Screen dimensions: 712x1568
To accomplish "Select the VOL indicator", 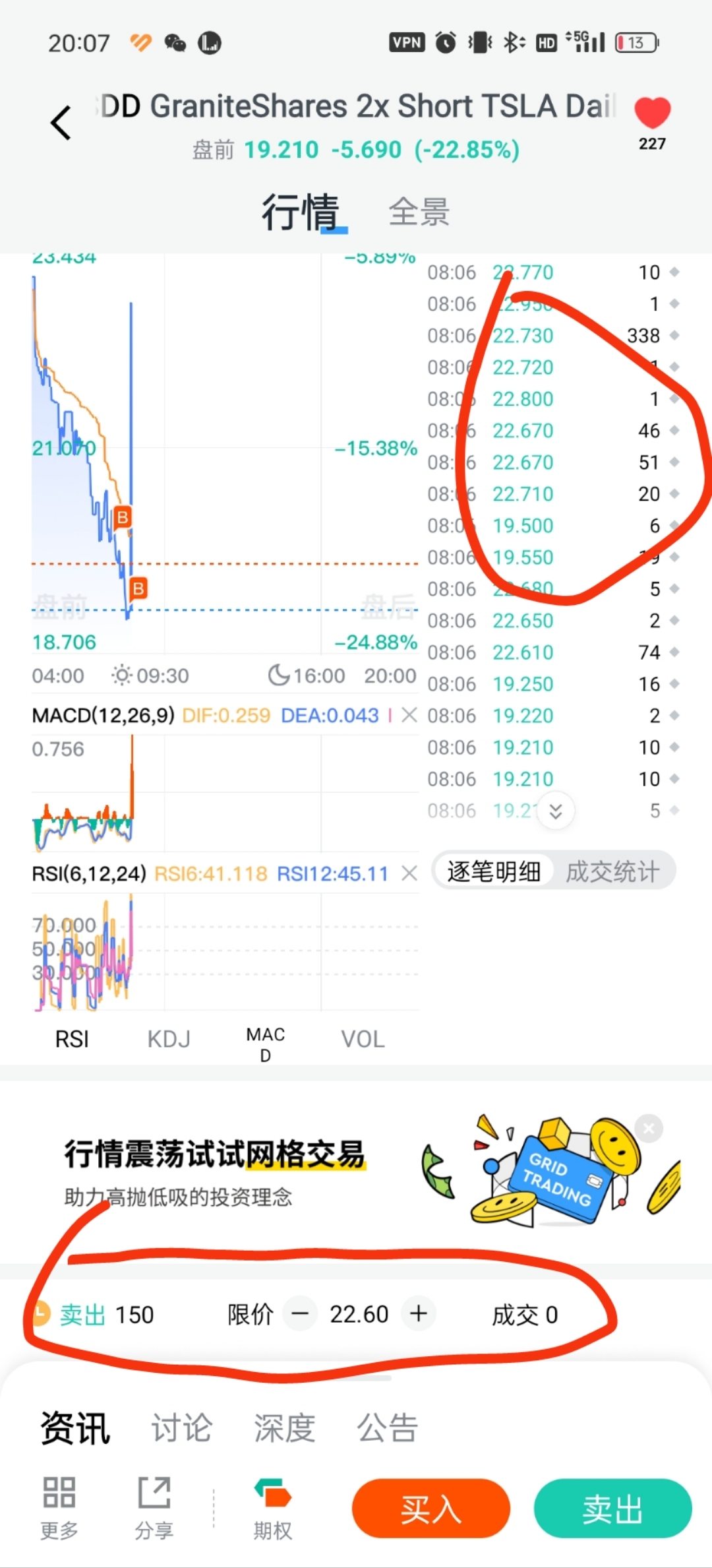I will pyautogui.click(x=363, y=1040).
